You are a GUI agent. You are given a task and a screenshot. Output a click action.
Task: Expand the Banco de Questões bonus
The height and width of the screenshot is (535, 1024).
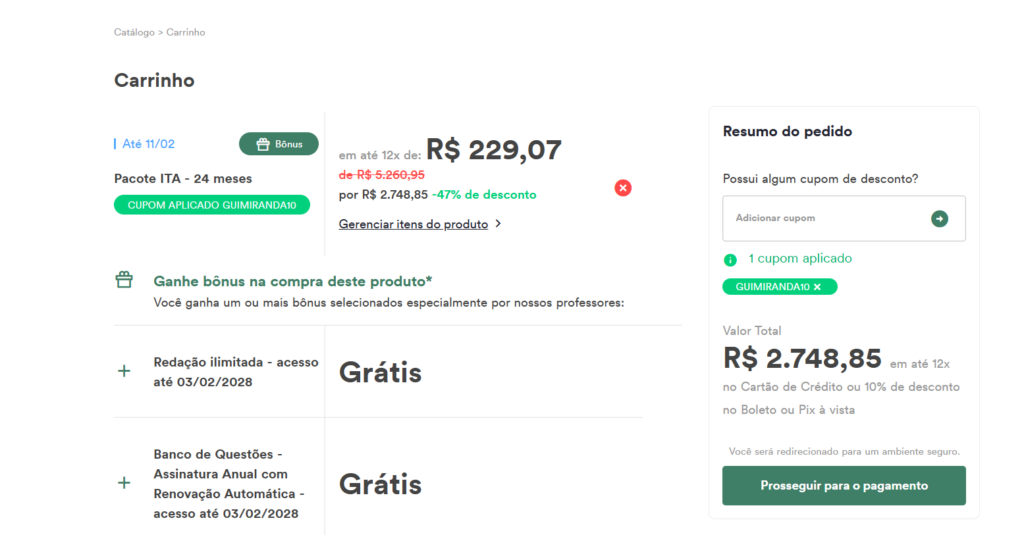point(124,483)
